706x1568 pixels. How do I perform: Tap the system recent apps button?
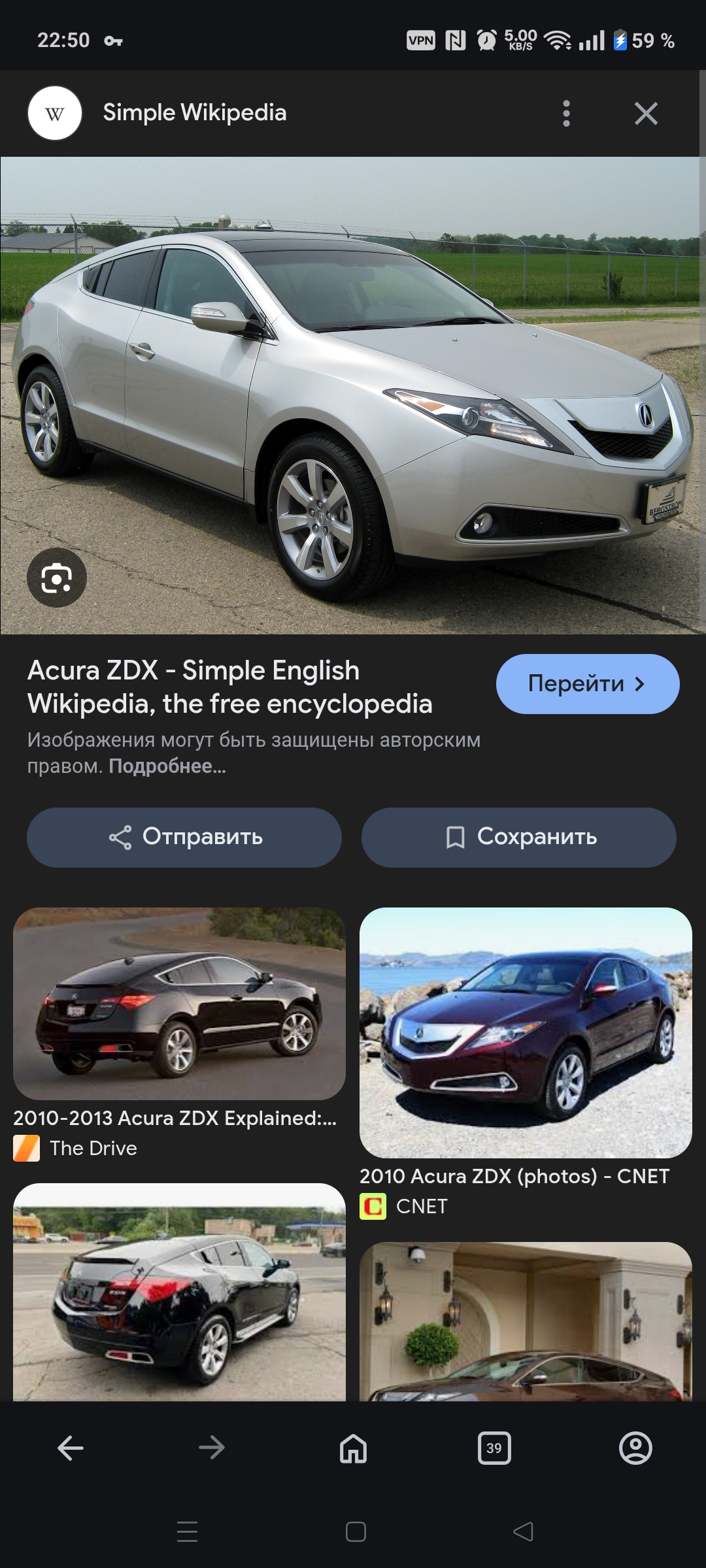[x=188, y=1531]
